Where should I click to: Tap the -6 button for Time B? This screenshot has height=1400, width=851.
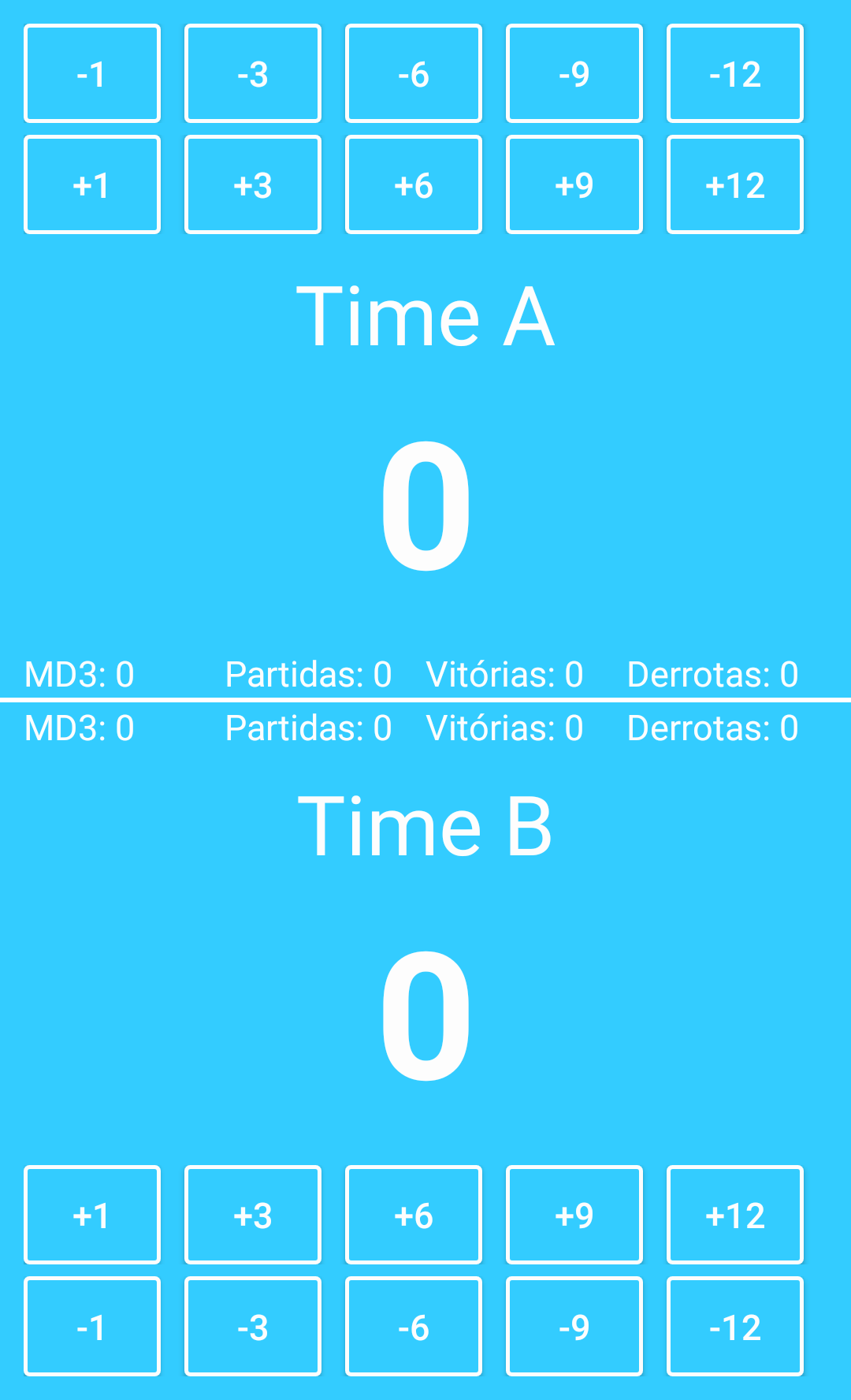(x=414, y=1327)
